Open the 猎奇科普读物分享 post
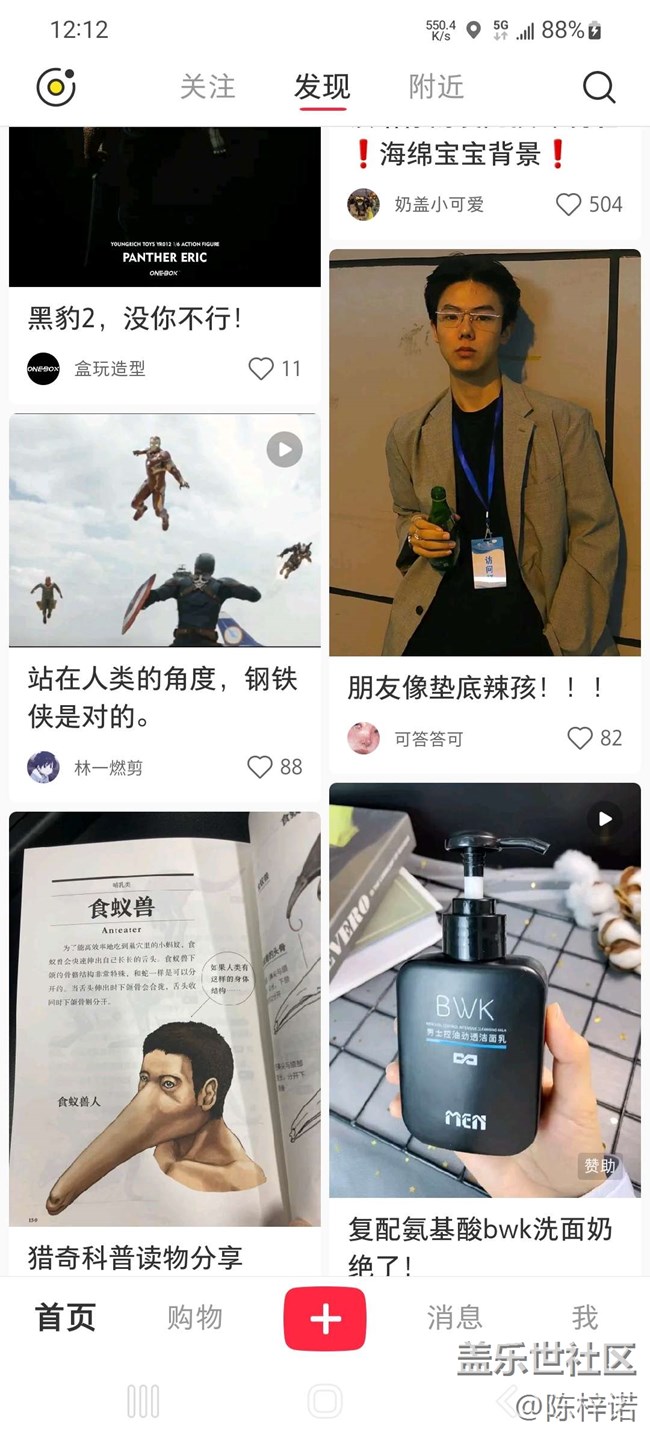The width and height of the screenshot is (650, 1444). tap(165, 1020)
